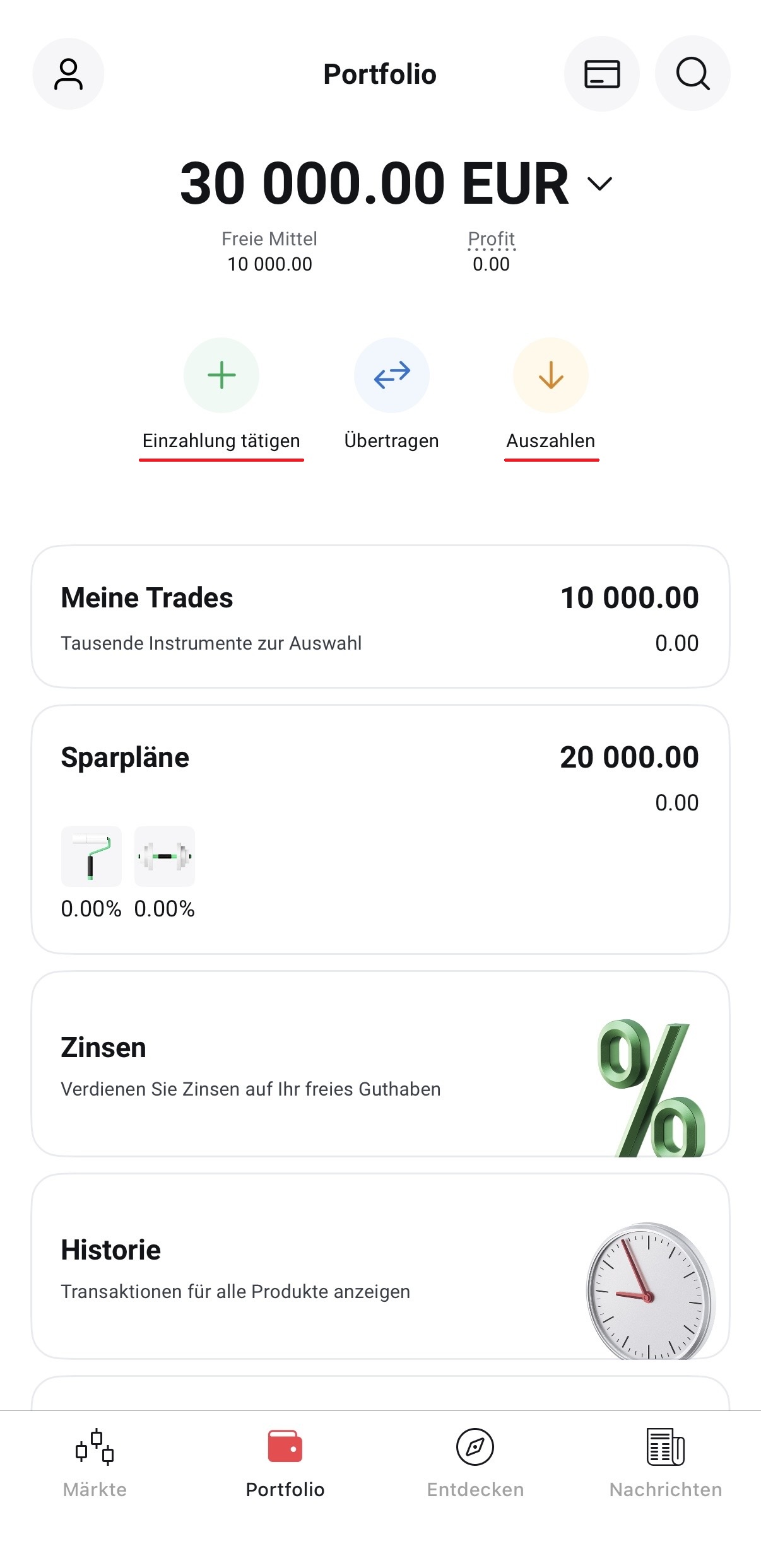This screenshot has width=761, height=1568.
Task: Open the profile menu via person icon
Action: click(68, 73)
